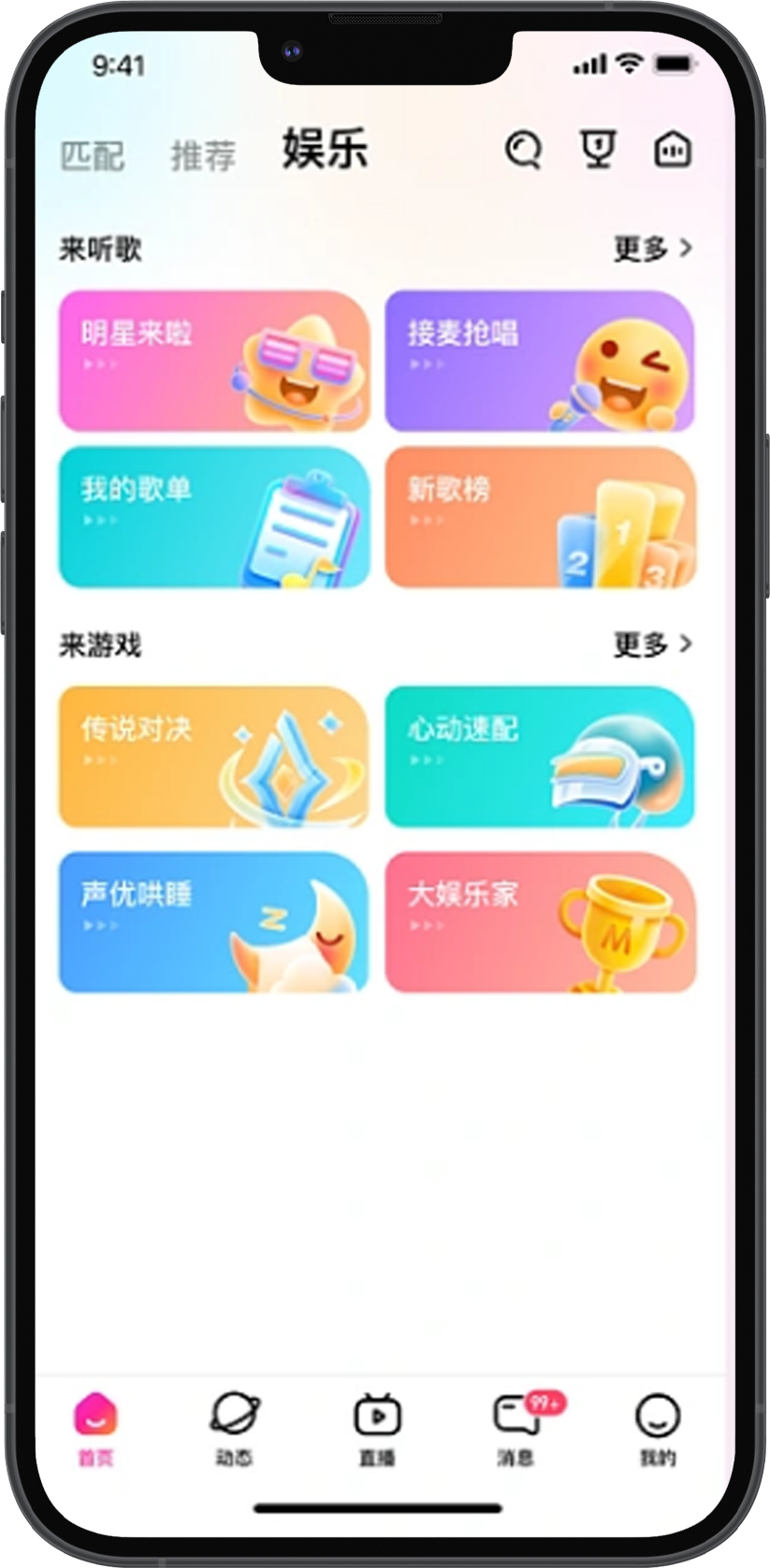
Task: Open the 大娱乐家 card
Action: [x=540, y=922]
